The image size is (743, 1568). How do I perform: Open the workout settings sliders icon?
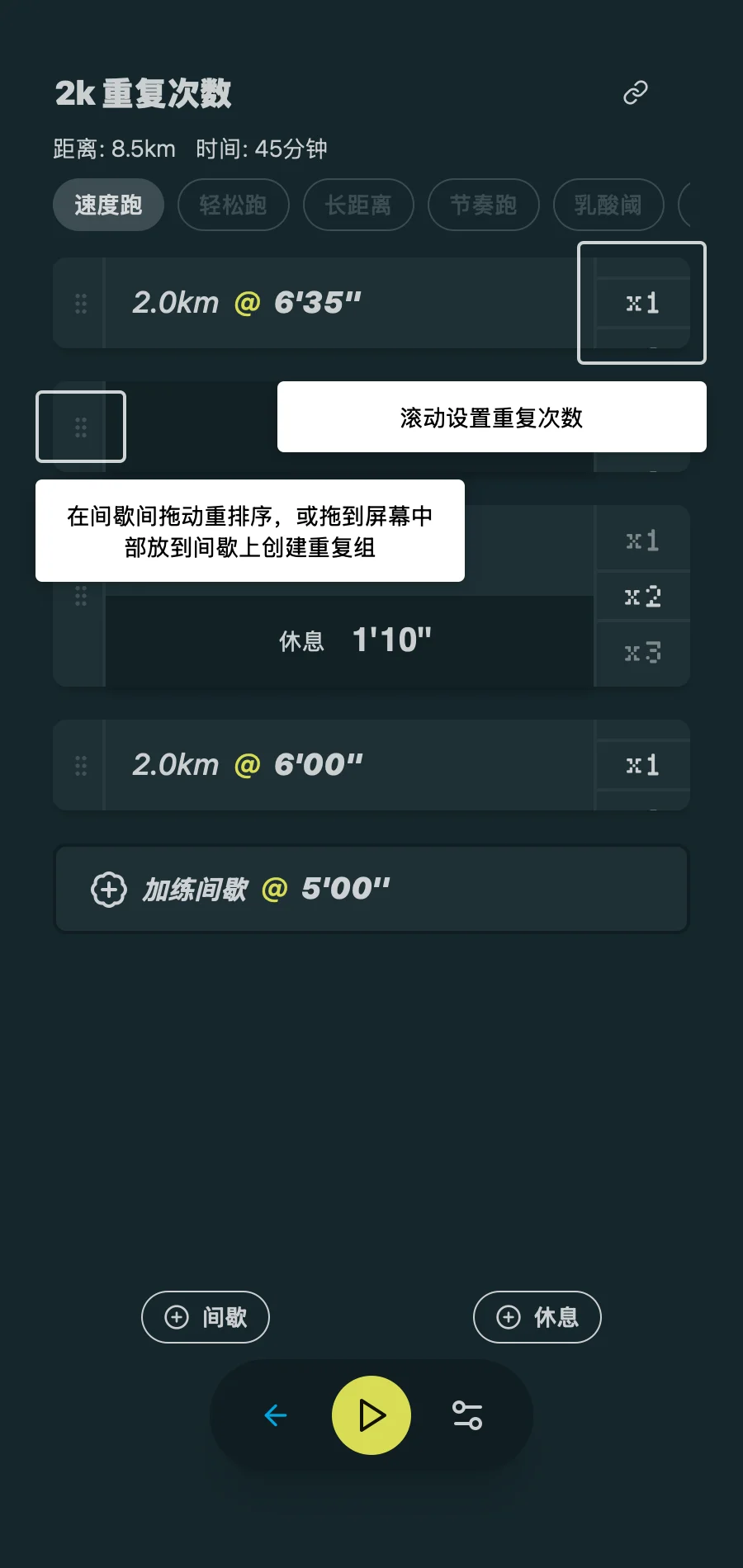click(466, 1415)
